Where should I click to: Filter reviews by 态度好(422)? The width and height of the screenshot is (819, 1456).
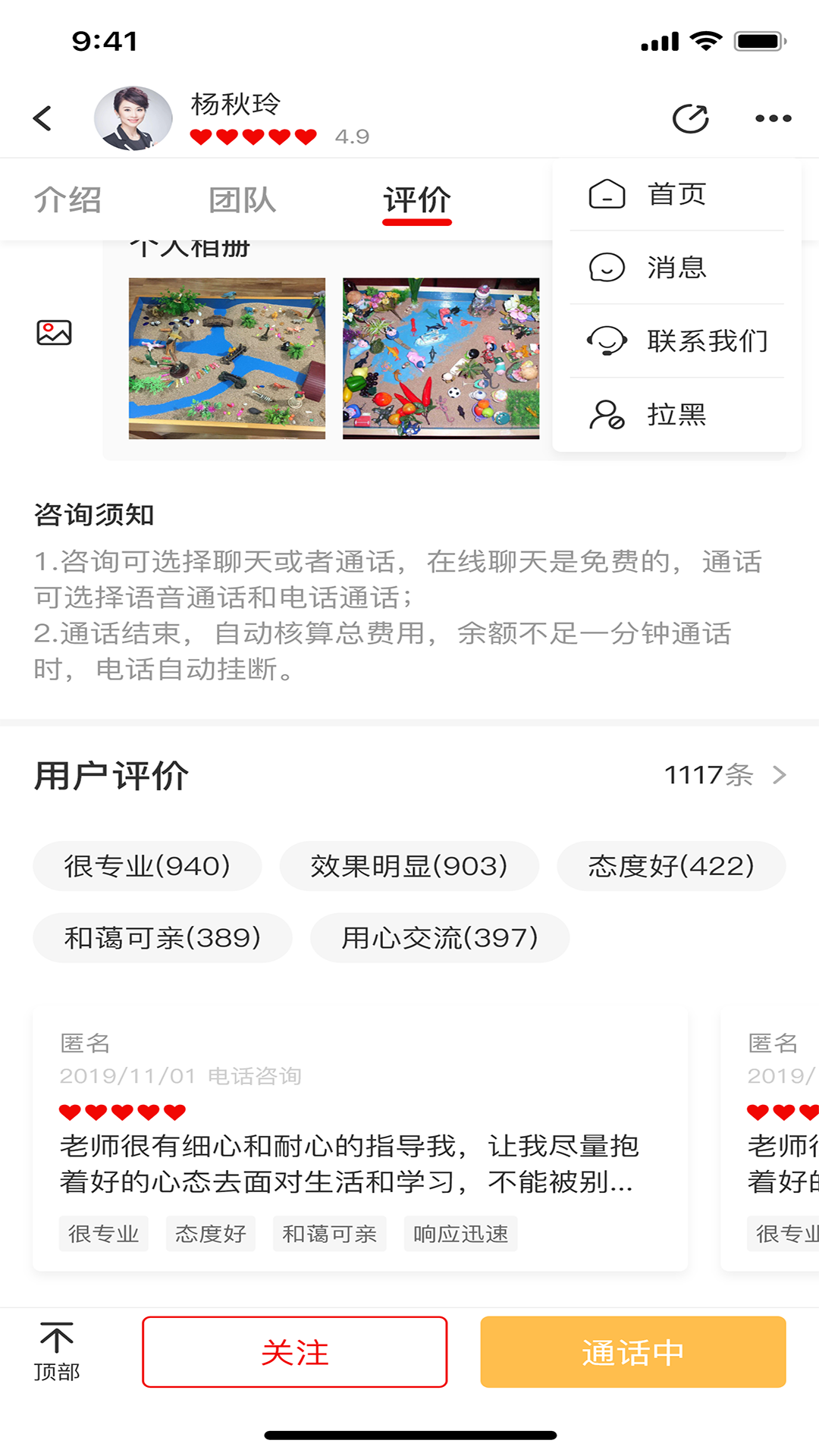pos(670,866)
